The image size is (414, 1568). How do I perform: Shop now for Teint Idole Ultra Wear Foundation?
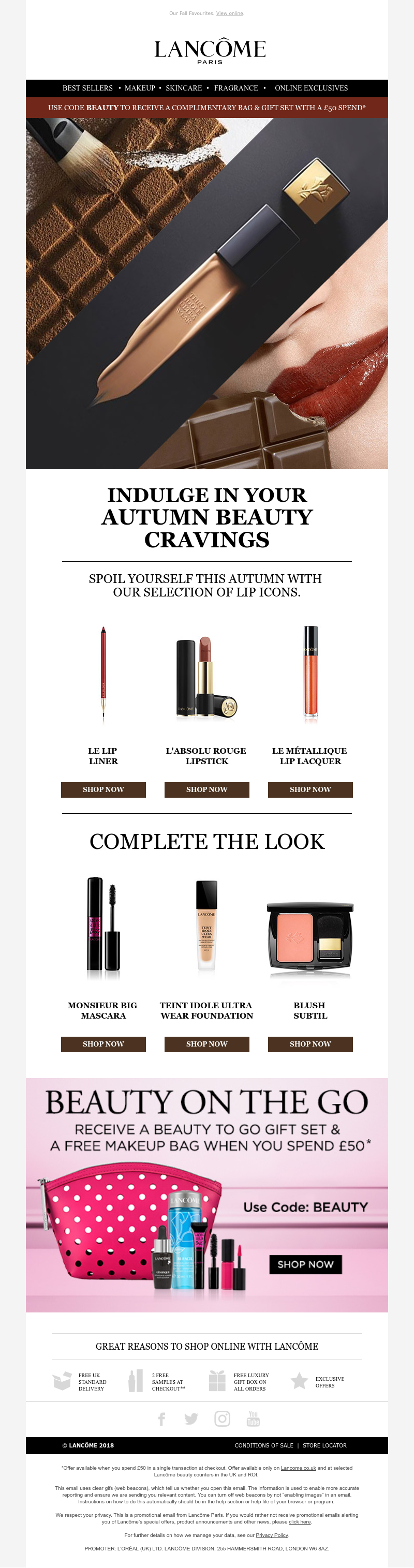(207, 1044)
